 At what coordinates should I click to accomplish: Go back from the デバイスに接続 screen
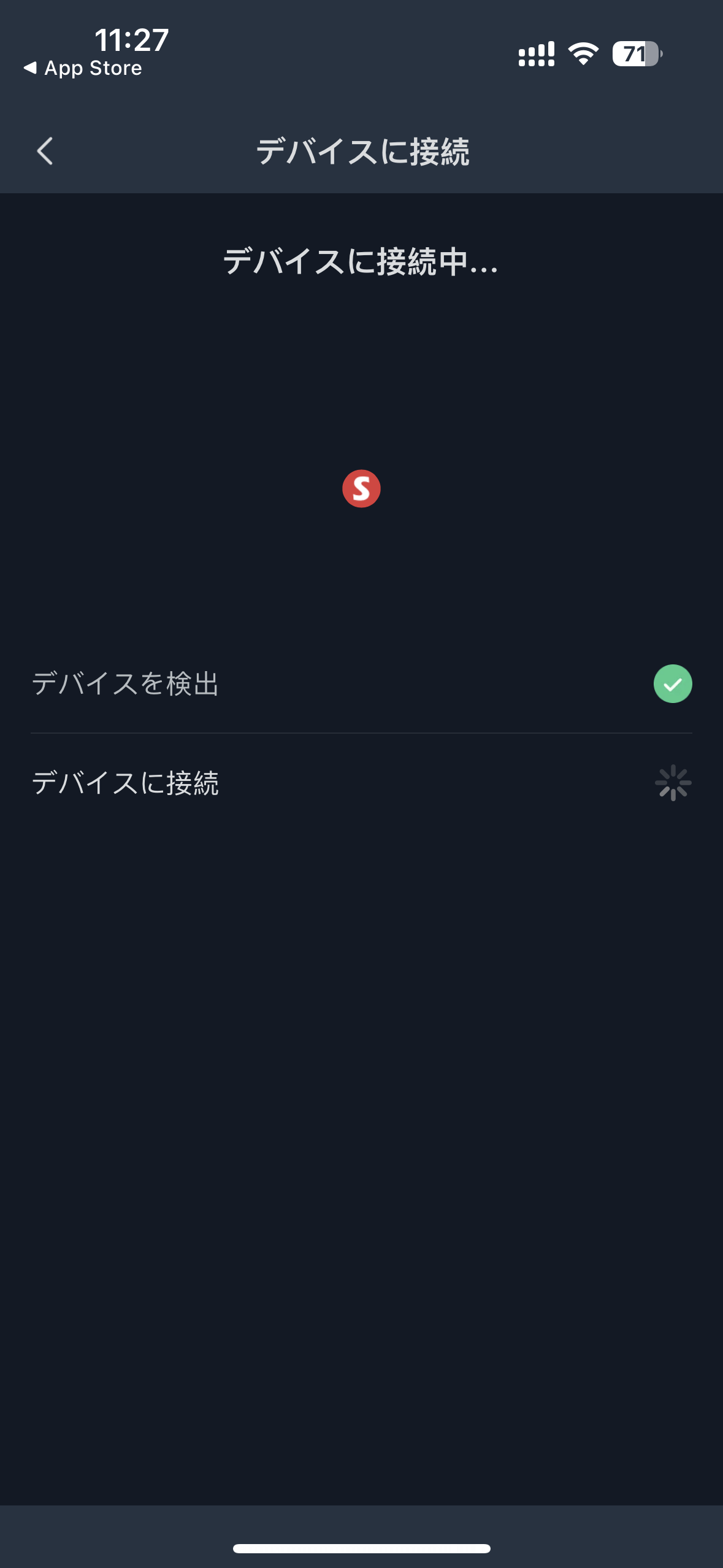(45, 151)
